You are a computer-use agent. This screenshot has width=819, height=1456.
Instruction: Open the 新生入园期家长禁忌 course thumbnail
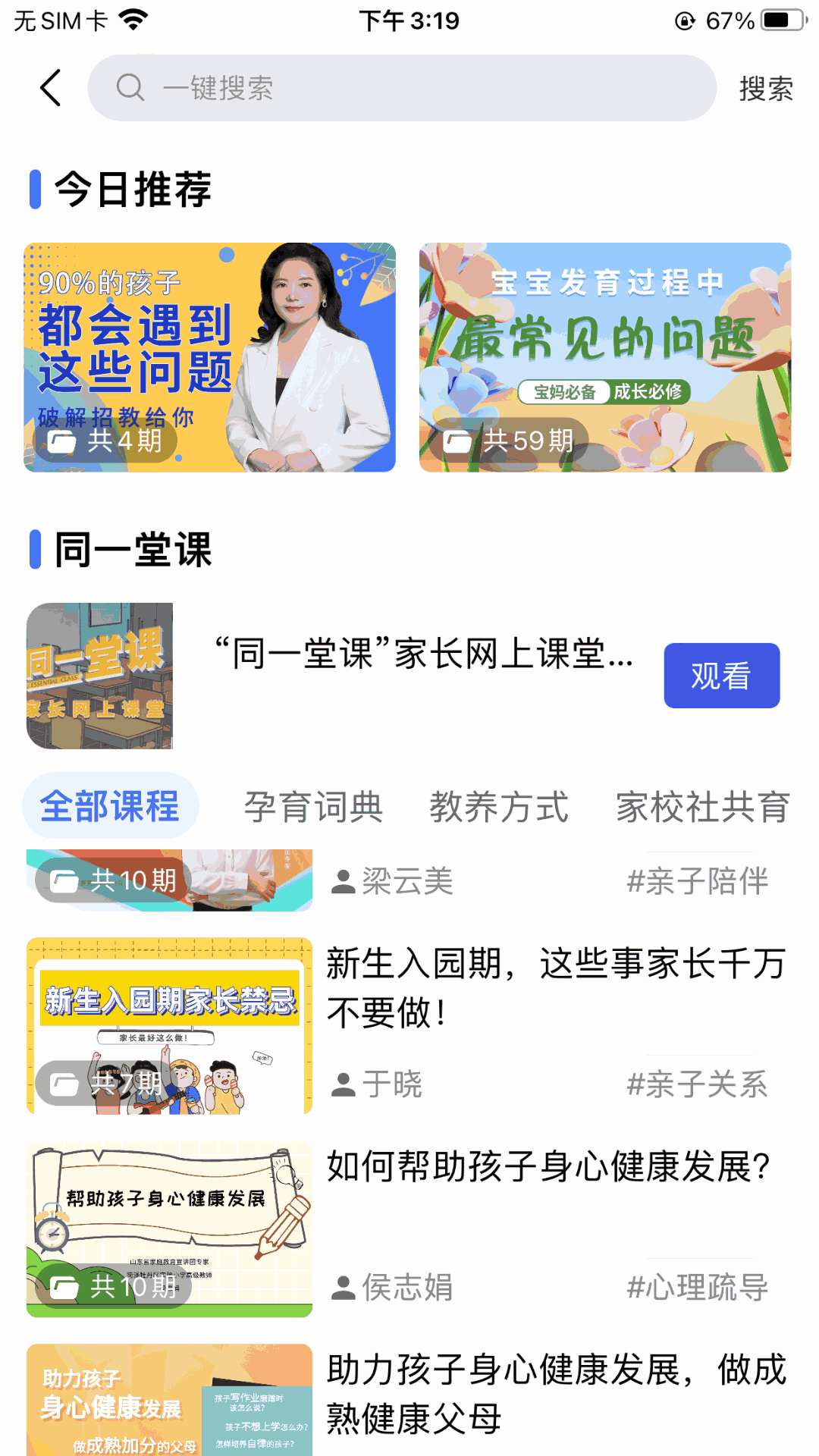(168, 1022)
